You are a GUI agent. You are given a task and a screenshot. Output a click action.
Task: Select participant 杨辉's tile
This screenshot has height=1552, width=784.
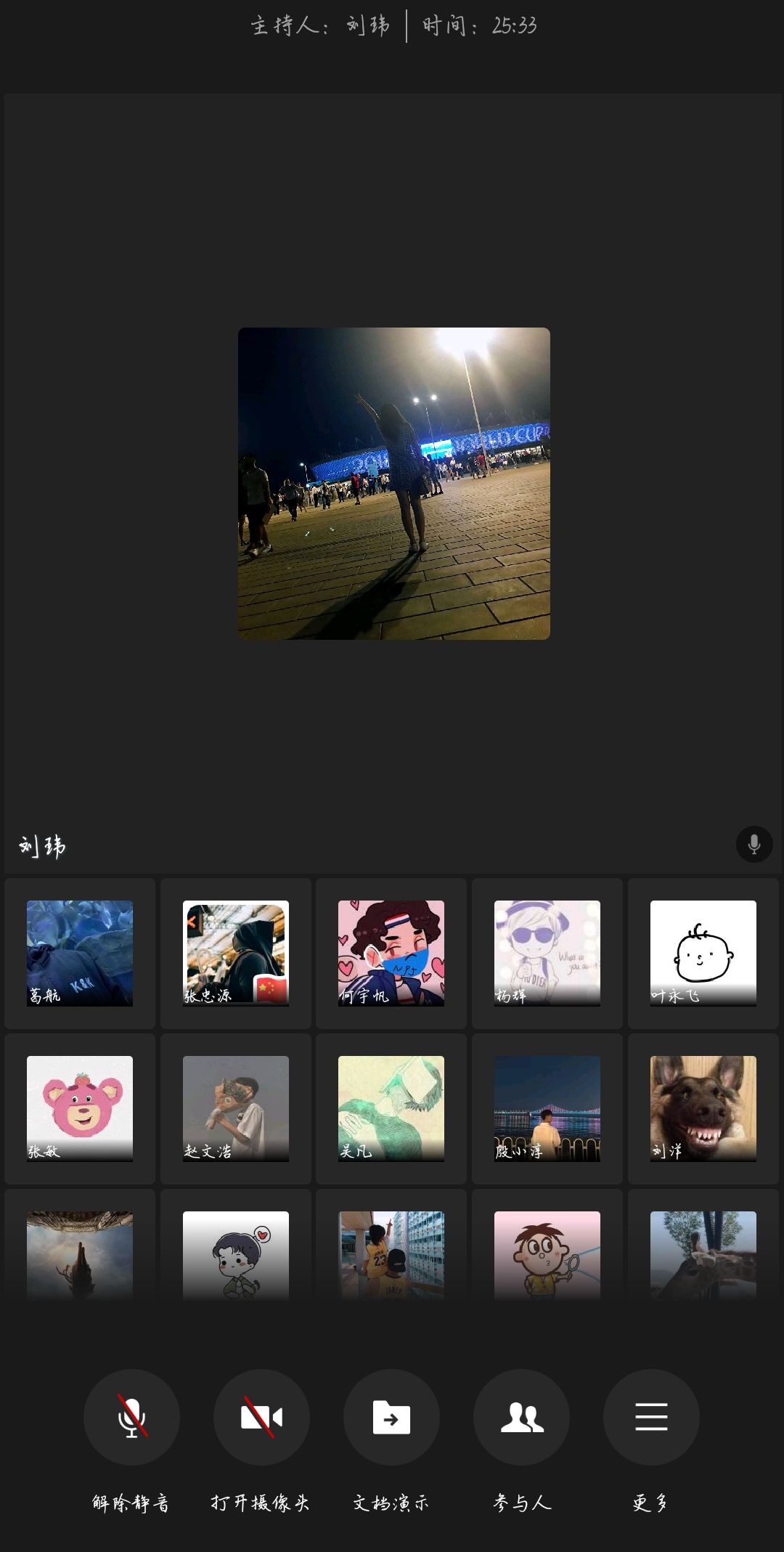click(x=547, y=953)
